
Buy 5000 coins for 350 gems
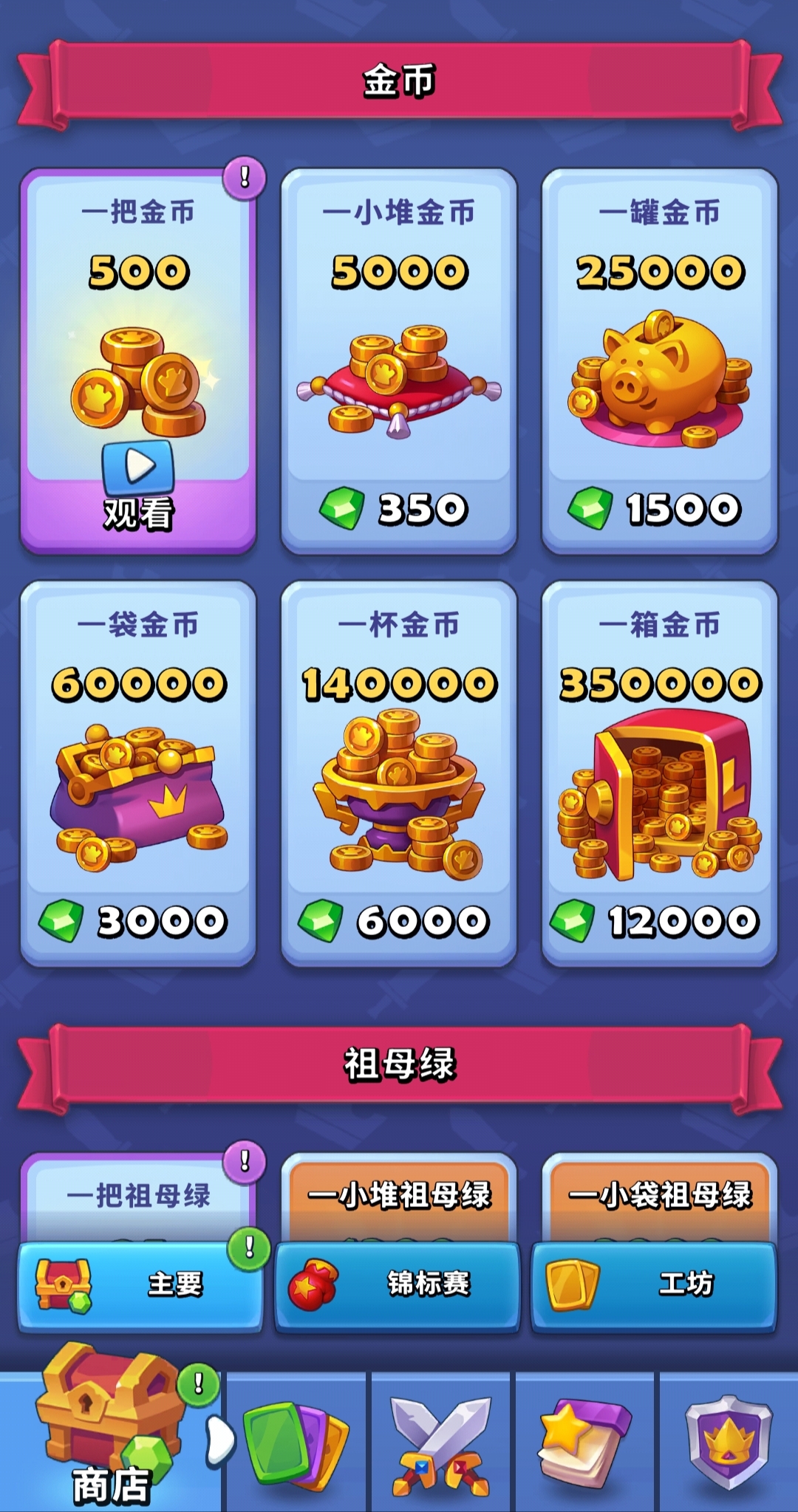(x=398, y=509)
